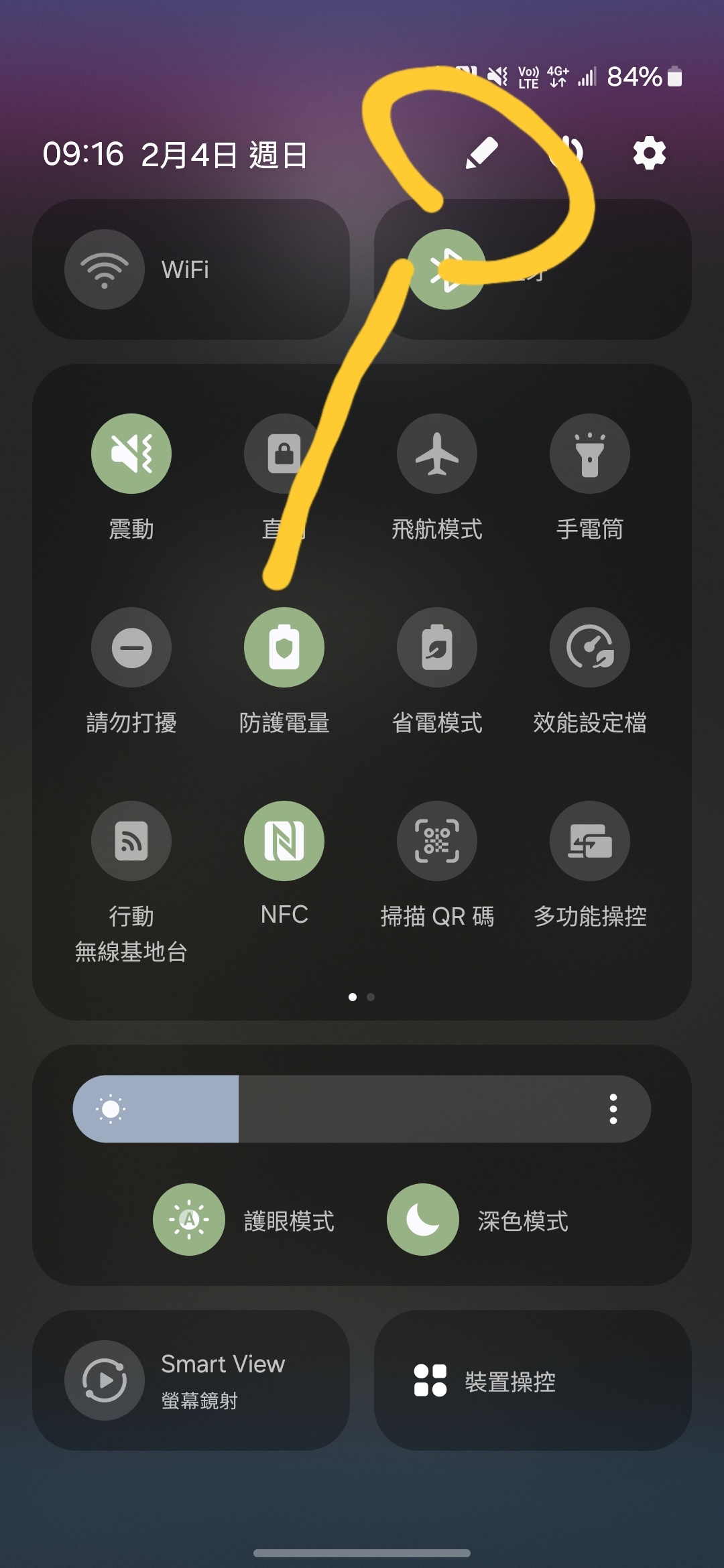Enable 請勿打擾 do not disturb
Viewport: 724px width, 1568px height.
(x=131, y=647)
